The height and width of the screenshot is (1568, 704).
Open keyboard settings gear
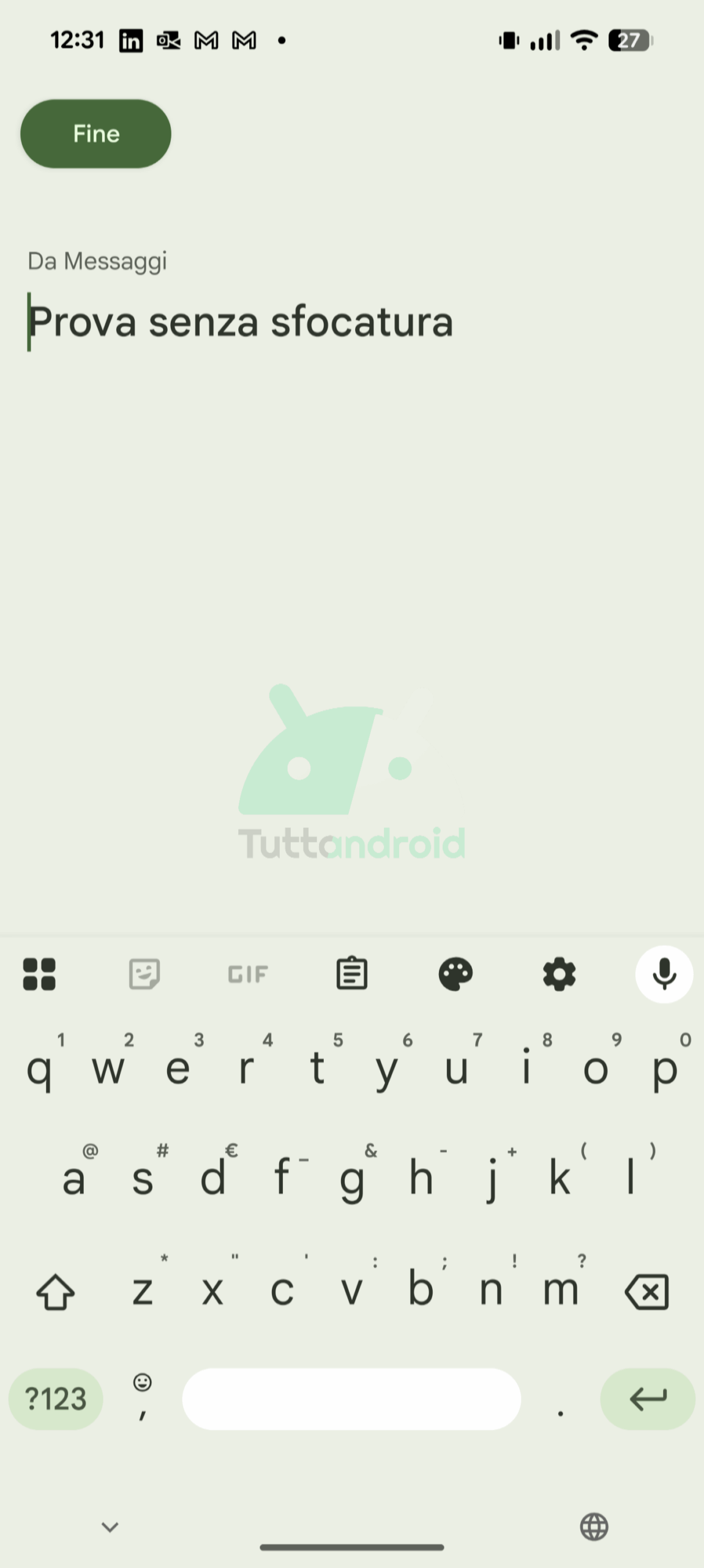click(x=560, y=974)
